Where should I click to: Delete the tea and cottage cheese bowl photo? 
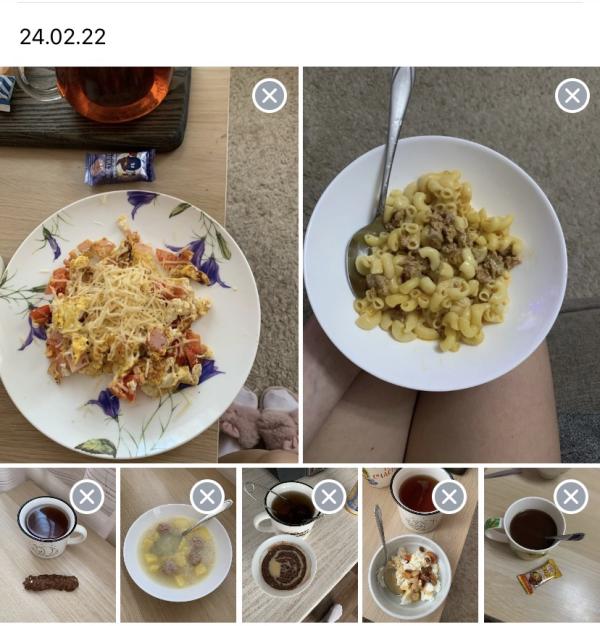pos(450,496)
